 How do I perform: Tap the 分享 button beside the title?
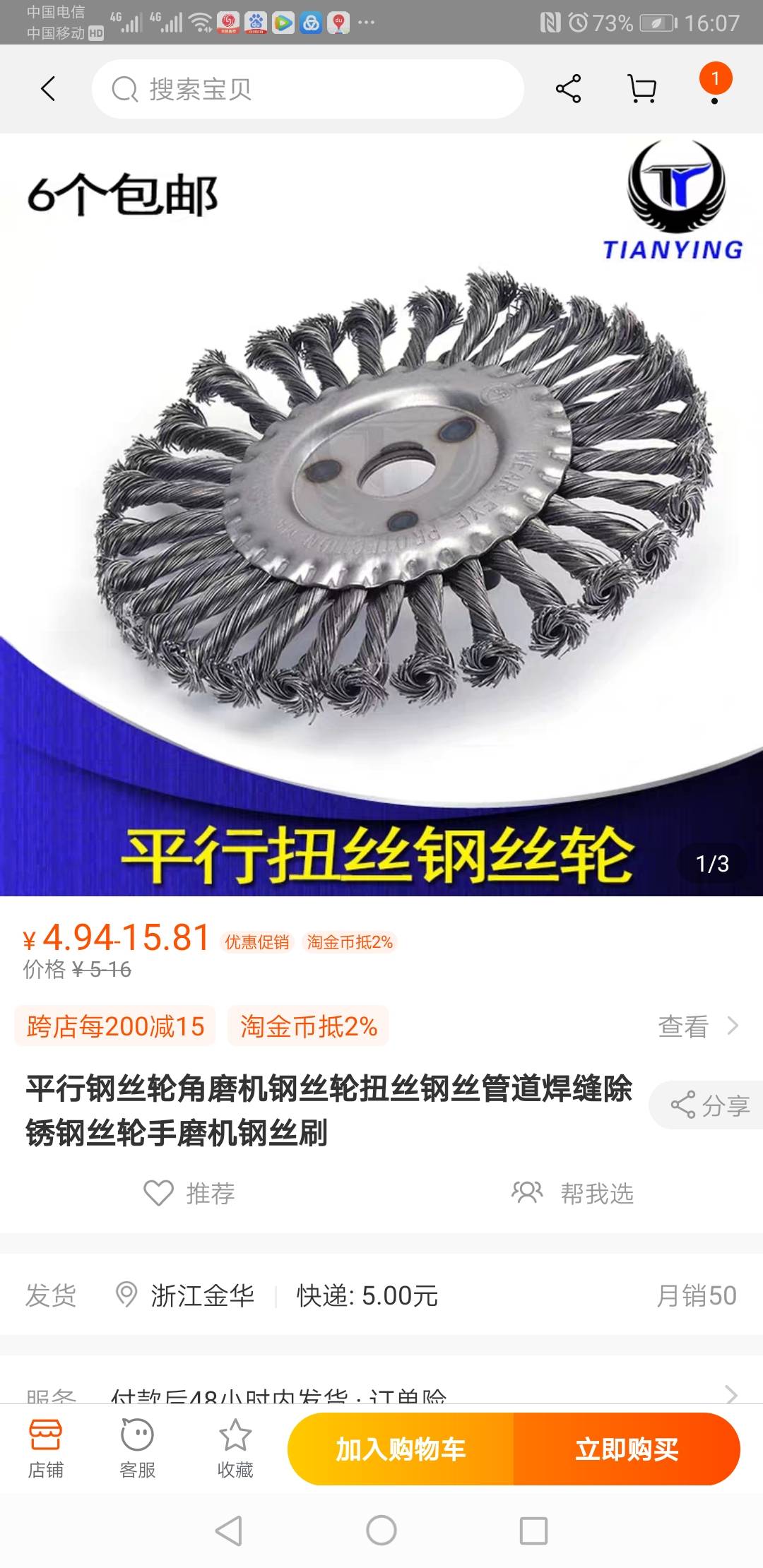pos(709,1105)
